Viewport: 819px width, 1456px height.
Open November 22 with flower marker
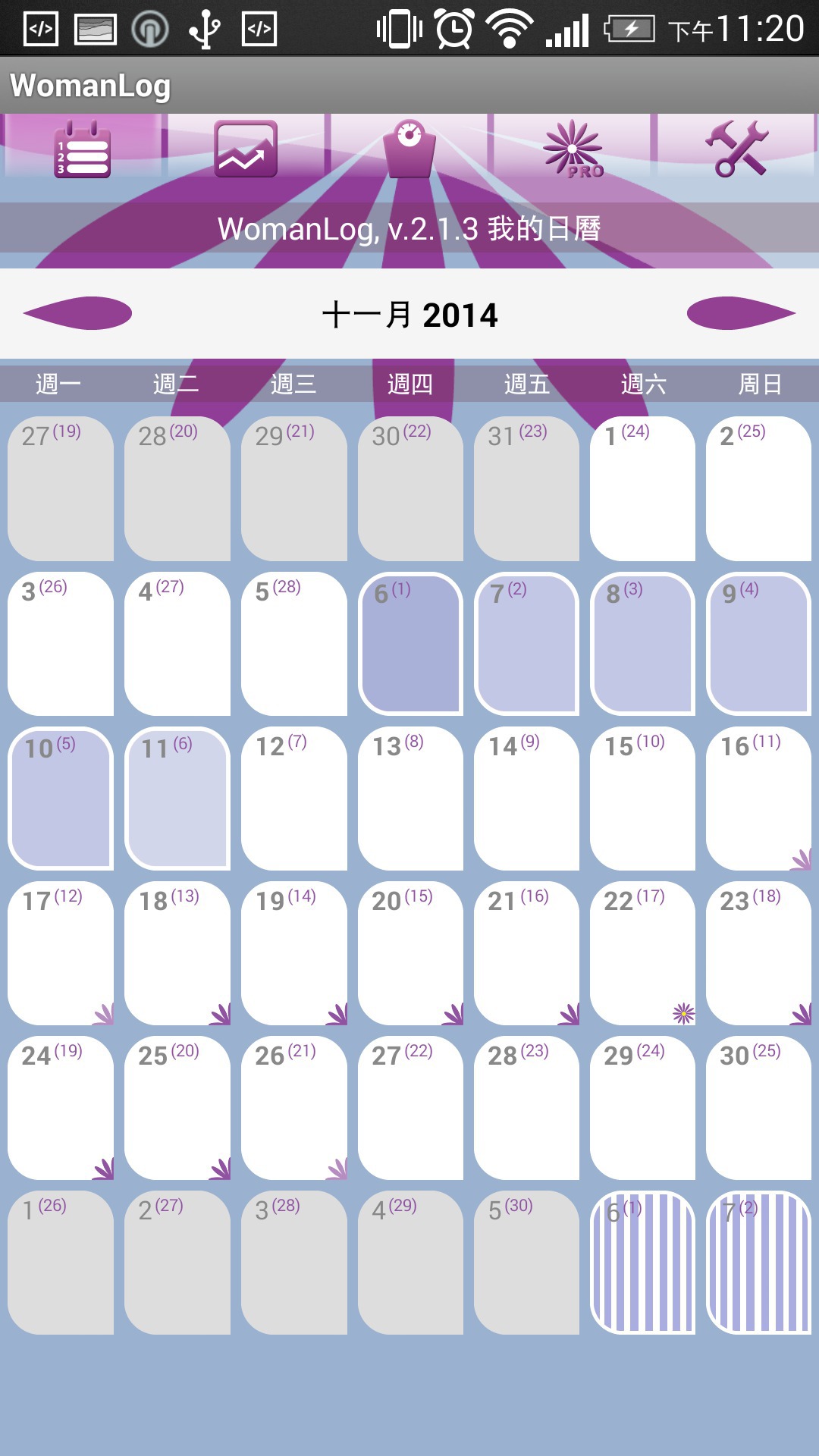[642, 953]
